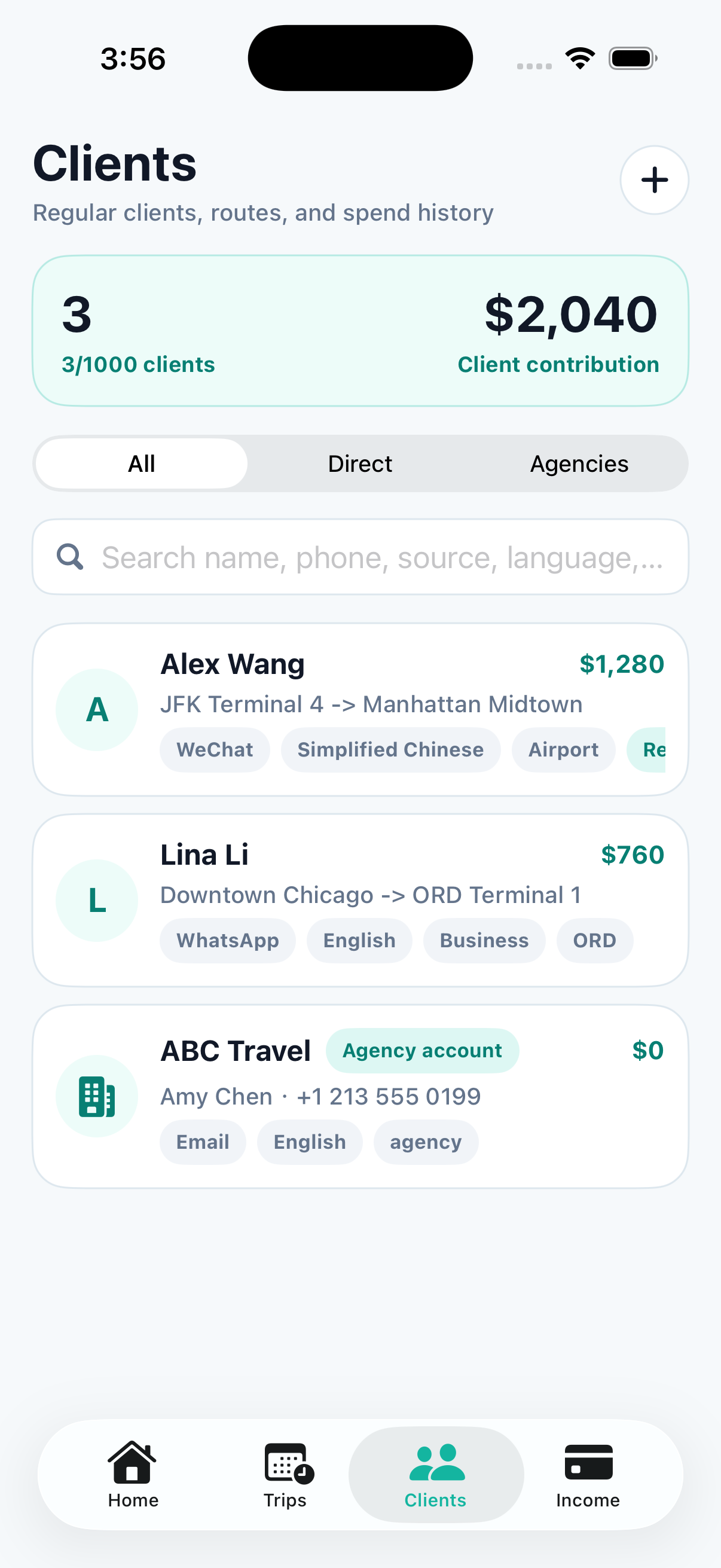
Task: Switch to the Direct clients segment
Action: (360, 464)
